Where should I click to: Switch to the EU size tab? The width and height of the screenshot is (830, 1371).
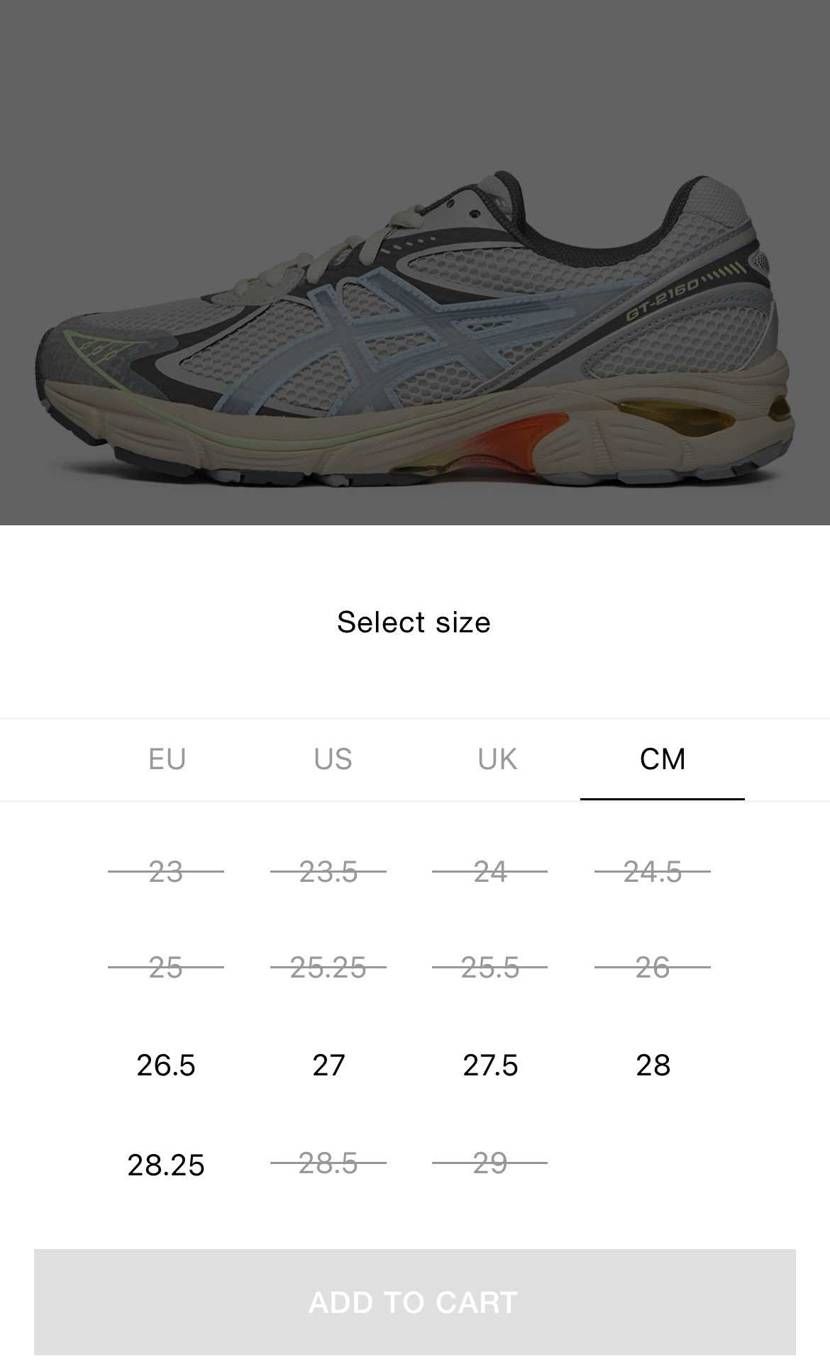tap(167, 759)
